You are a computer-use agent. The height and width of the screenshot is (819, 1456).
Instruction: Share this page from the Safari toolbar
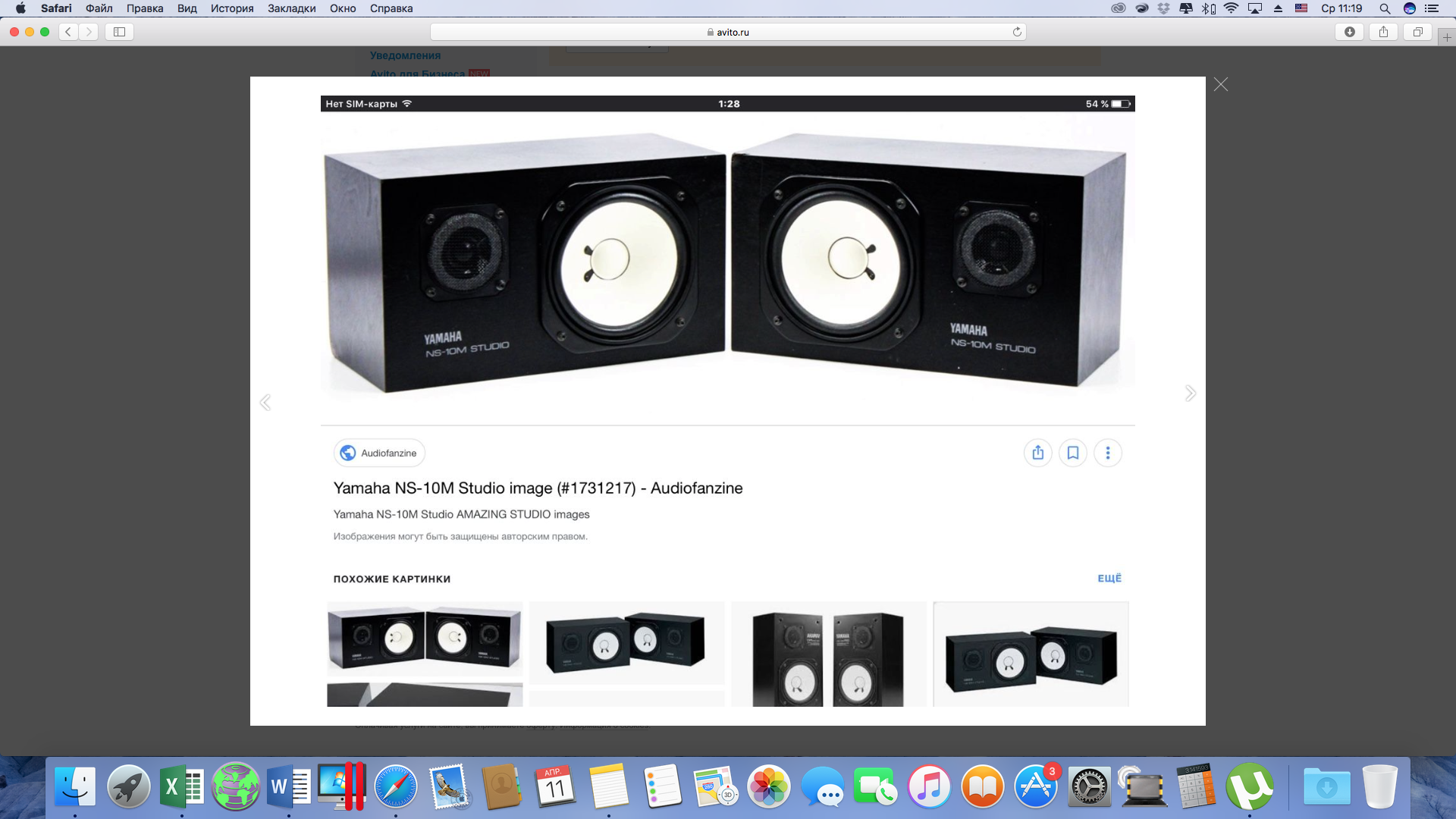tap(1383, 32)
